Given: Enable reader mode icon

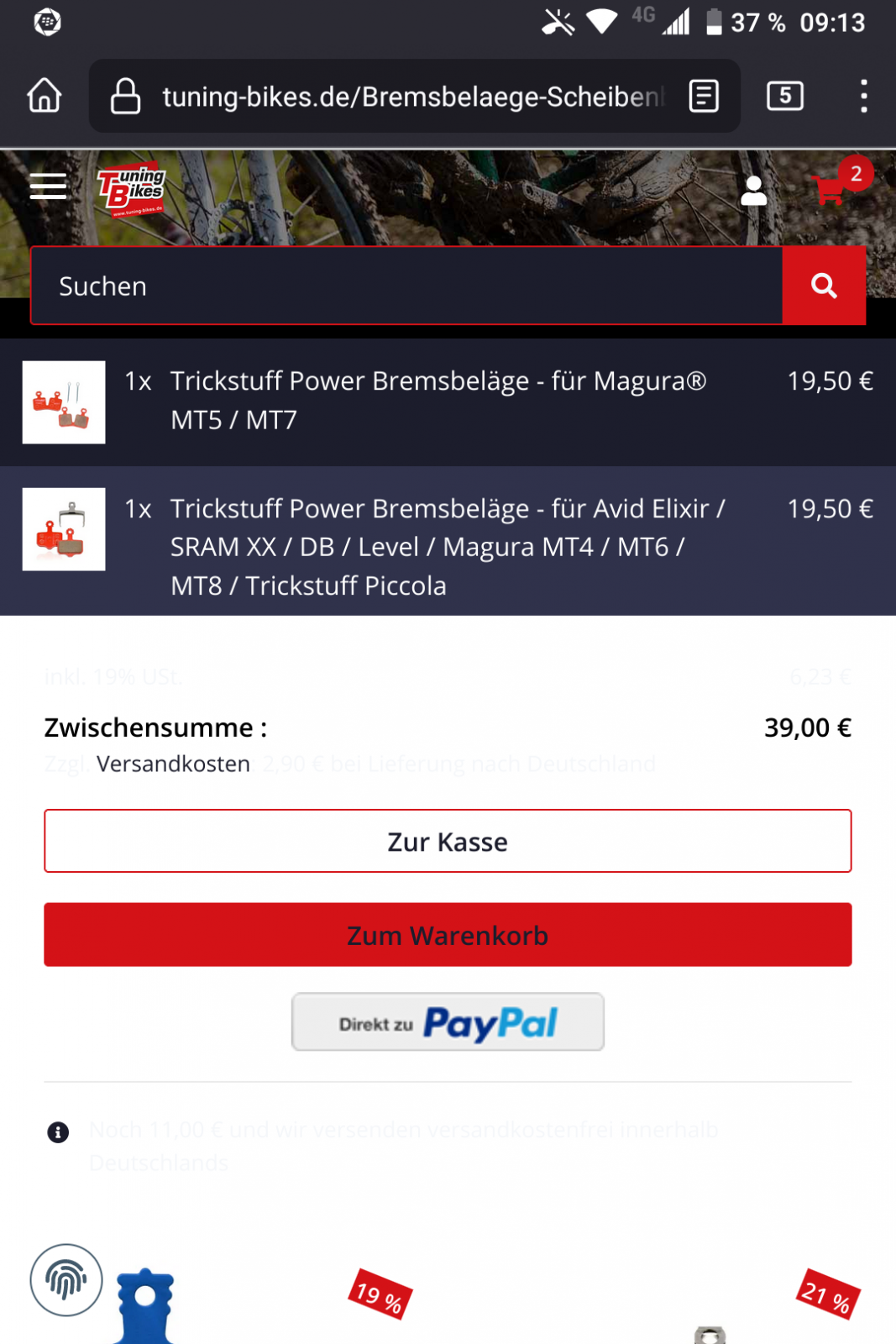Looking at the screenshot, I should pos(704,96).
